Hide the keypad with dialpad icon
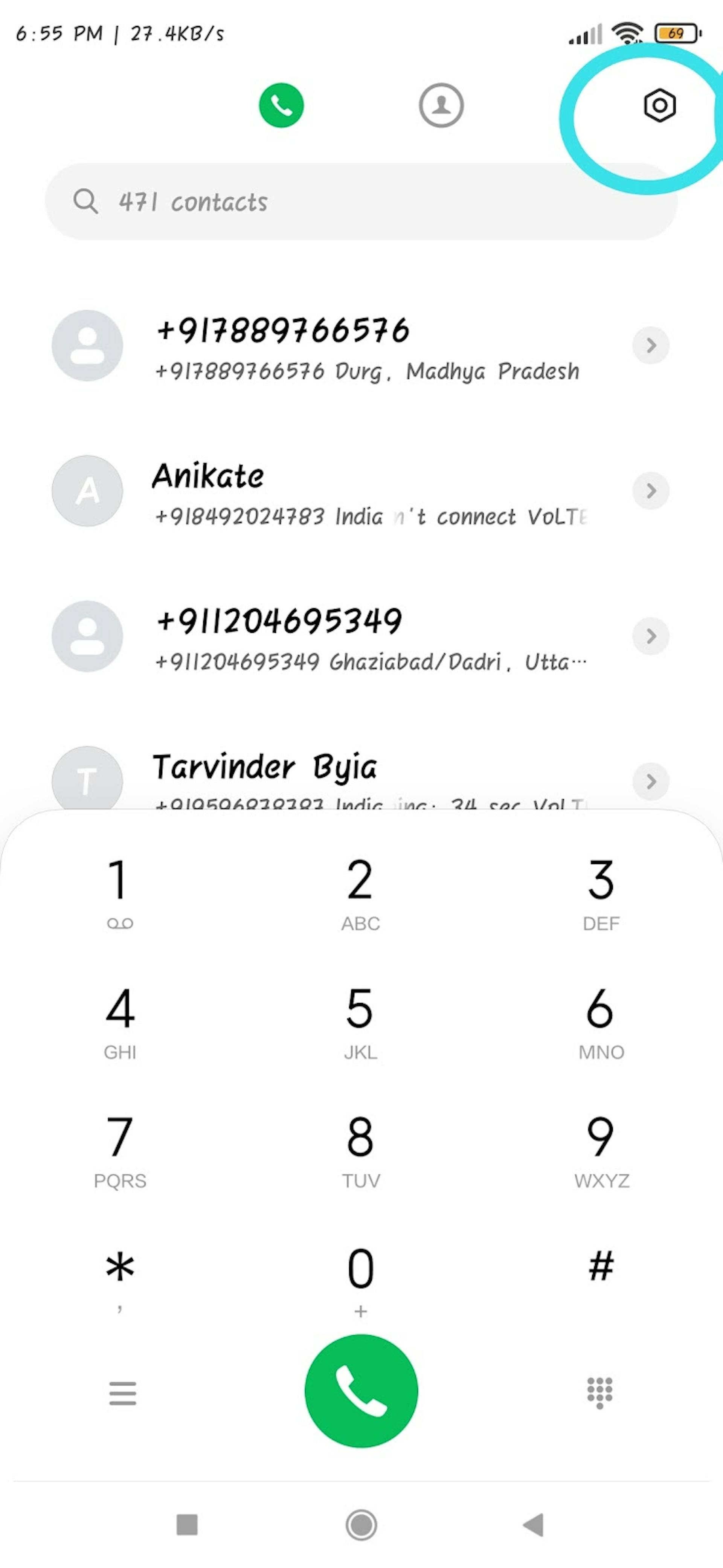The height and width of the screenshot is (1568, 723). click(x=599, y=1393)
